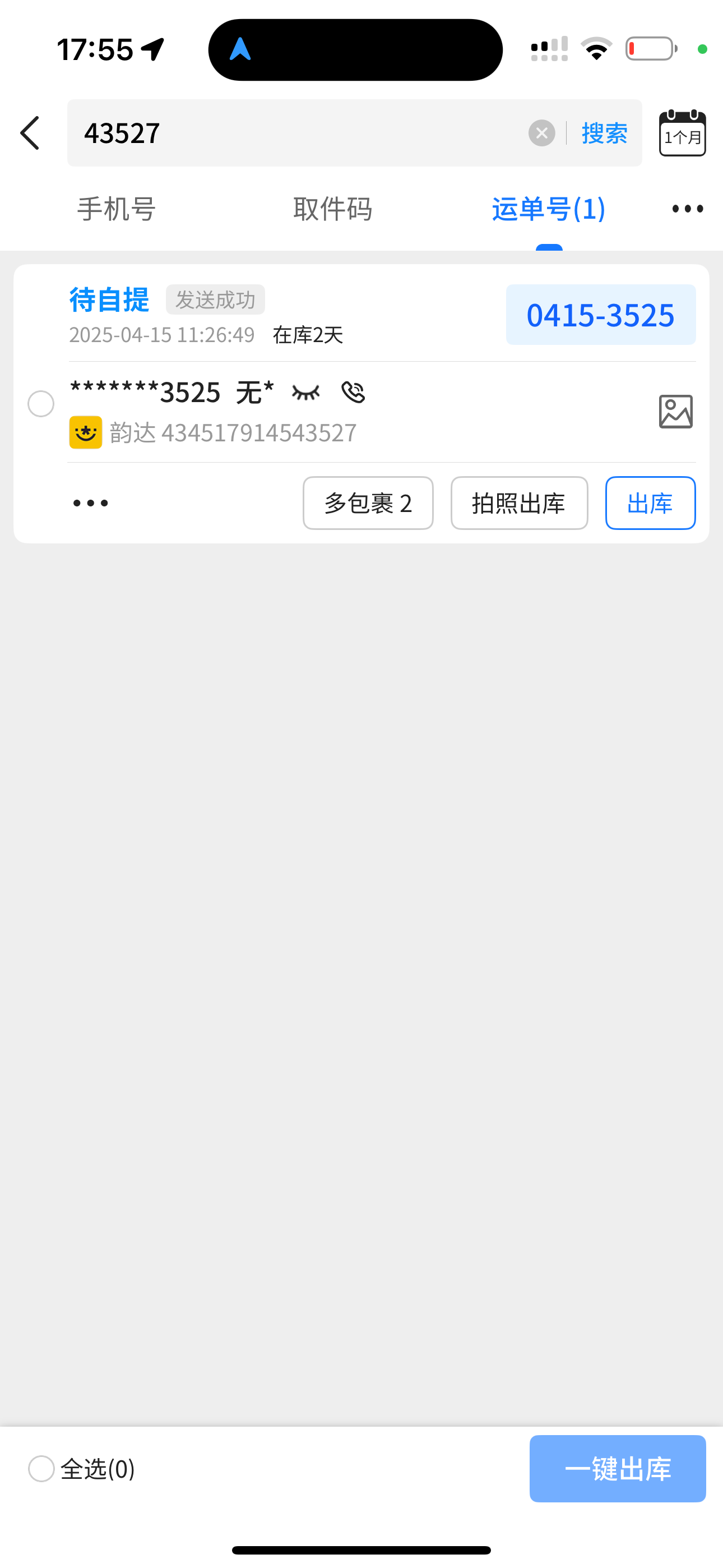Switch to the 取件码 tab
Screen dimensions: 723x1568
click(x=332, y=209)
